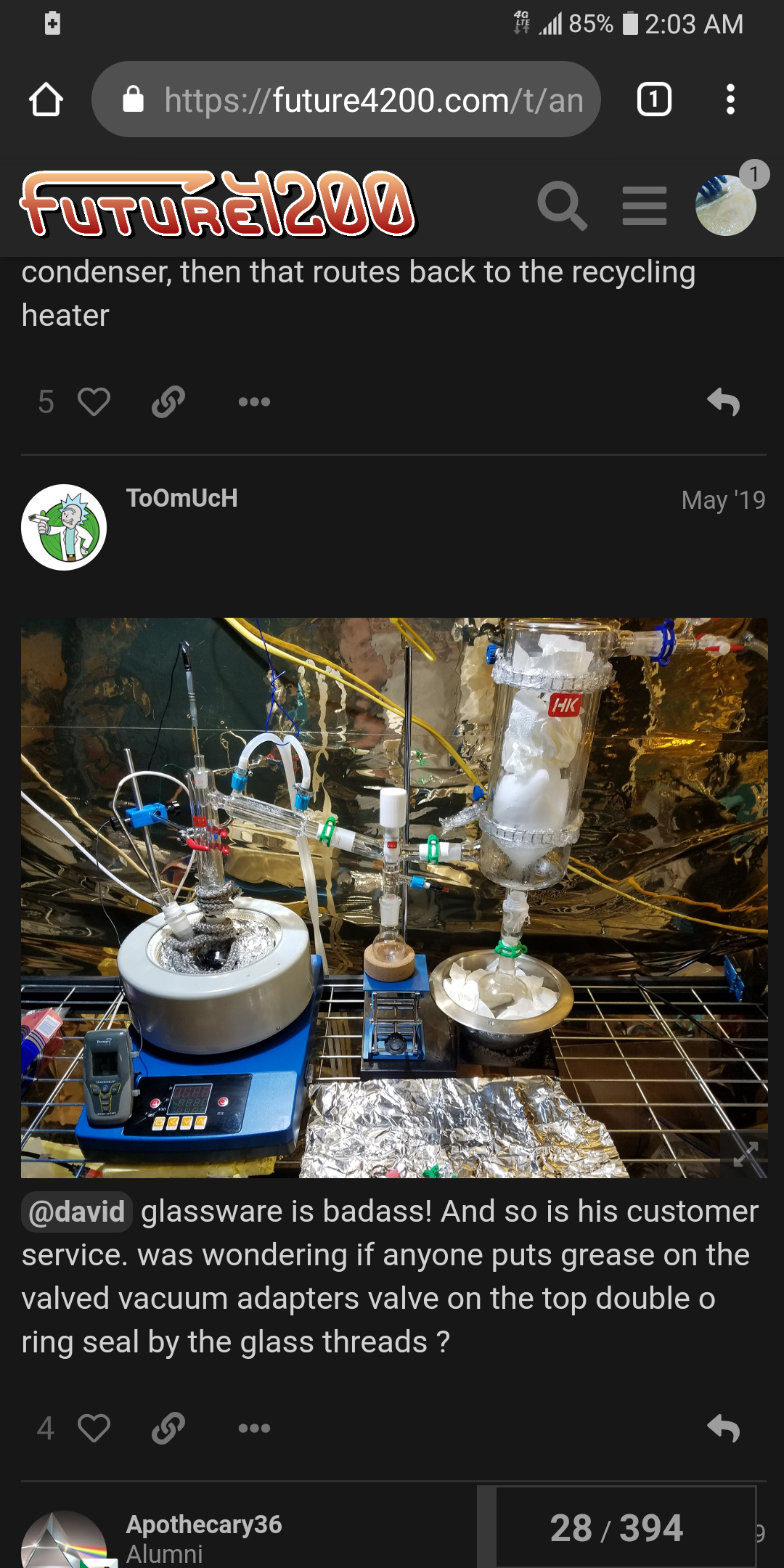Screen dimensions: 784x1568
Task: Show more actions on the recycling heater post
Action: click(x=254, y=401)
